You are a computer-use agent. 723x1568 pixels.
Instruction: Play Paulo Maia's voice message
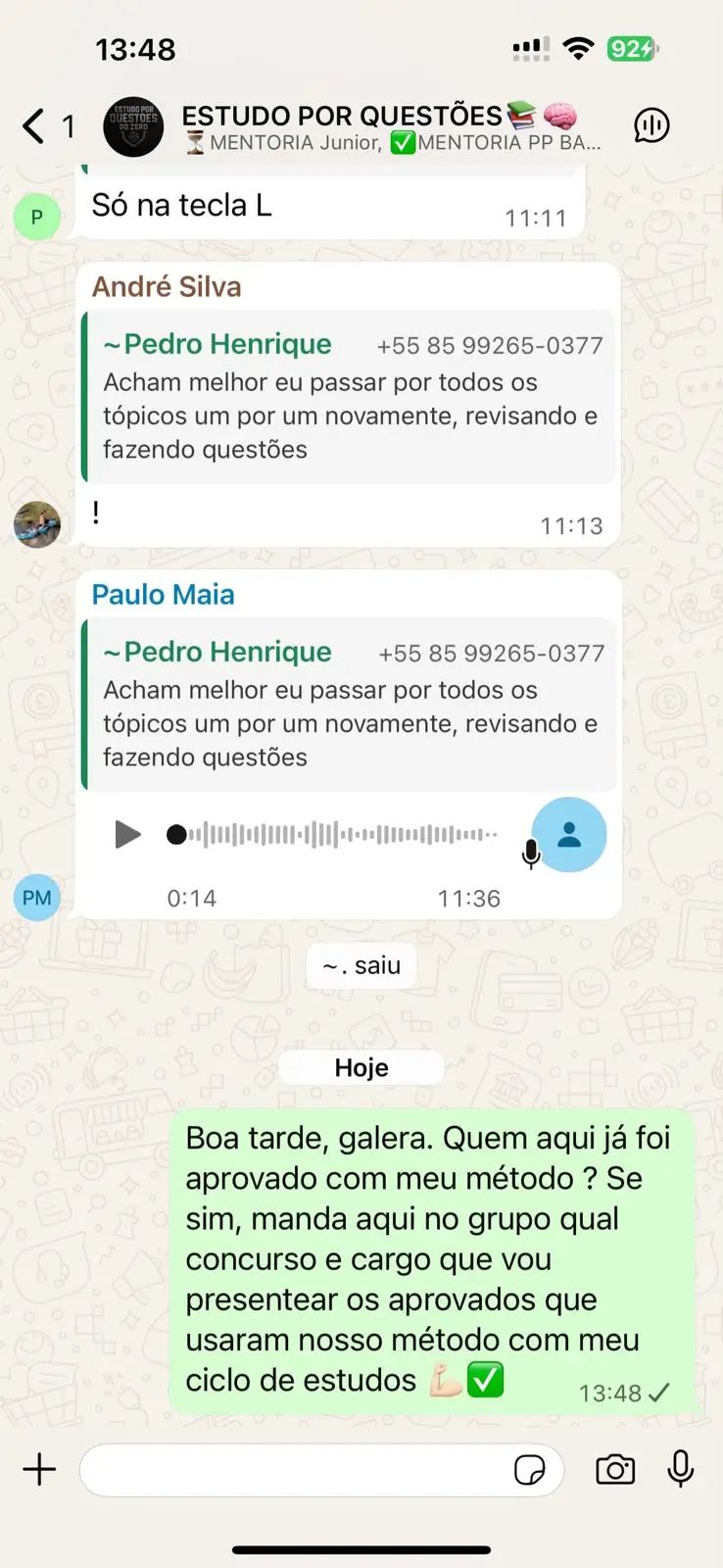tap(127, 835)
